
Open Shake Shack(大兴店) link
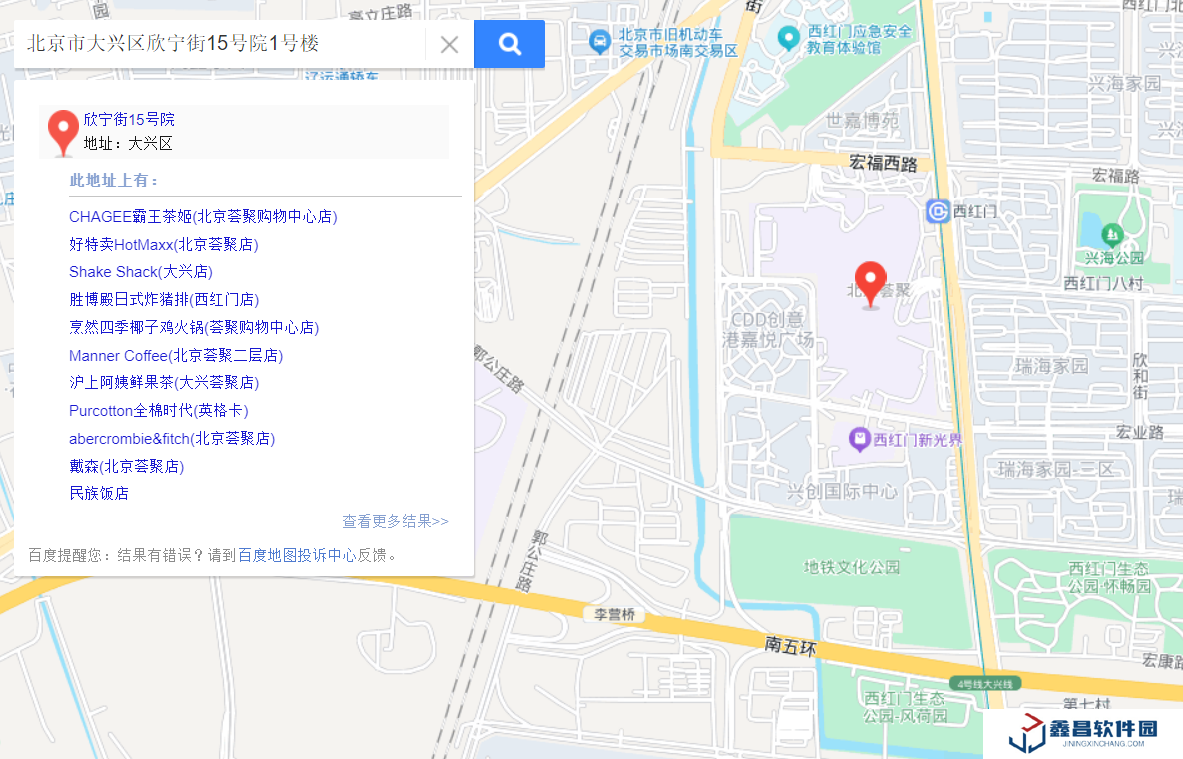point(141,272)
